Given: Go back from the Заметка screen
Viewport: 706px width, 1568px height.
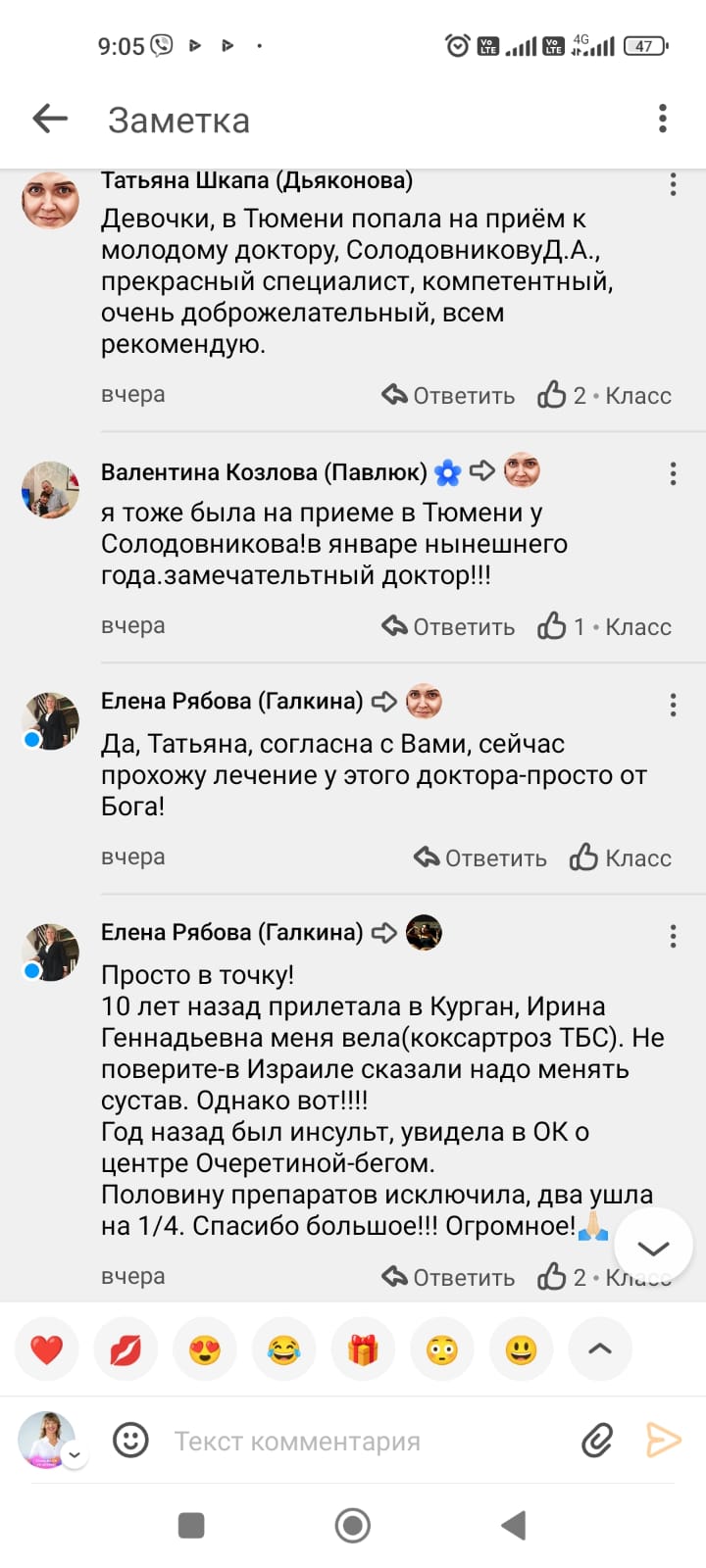Looking at the screenshot, I should click(50, 120).
